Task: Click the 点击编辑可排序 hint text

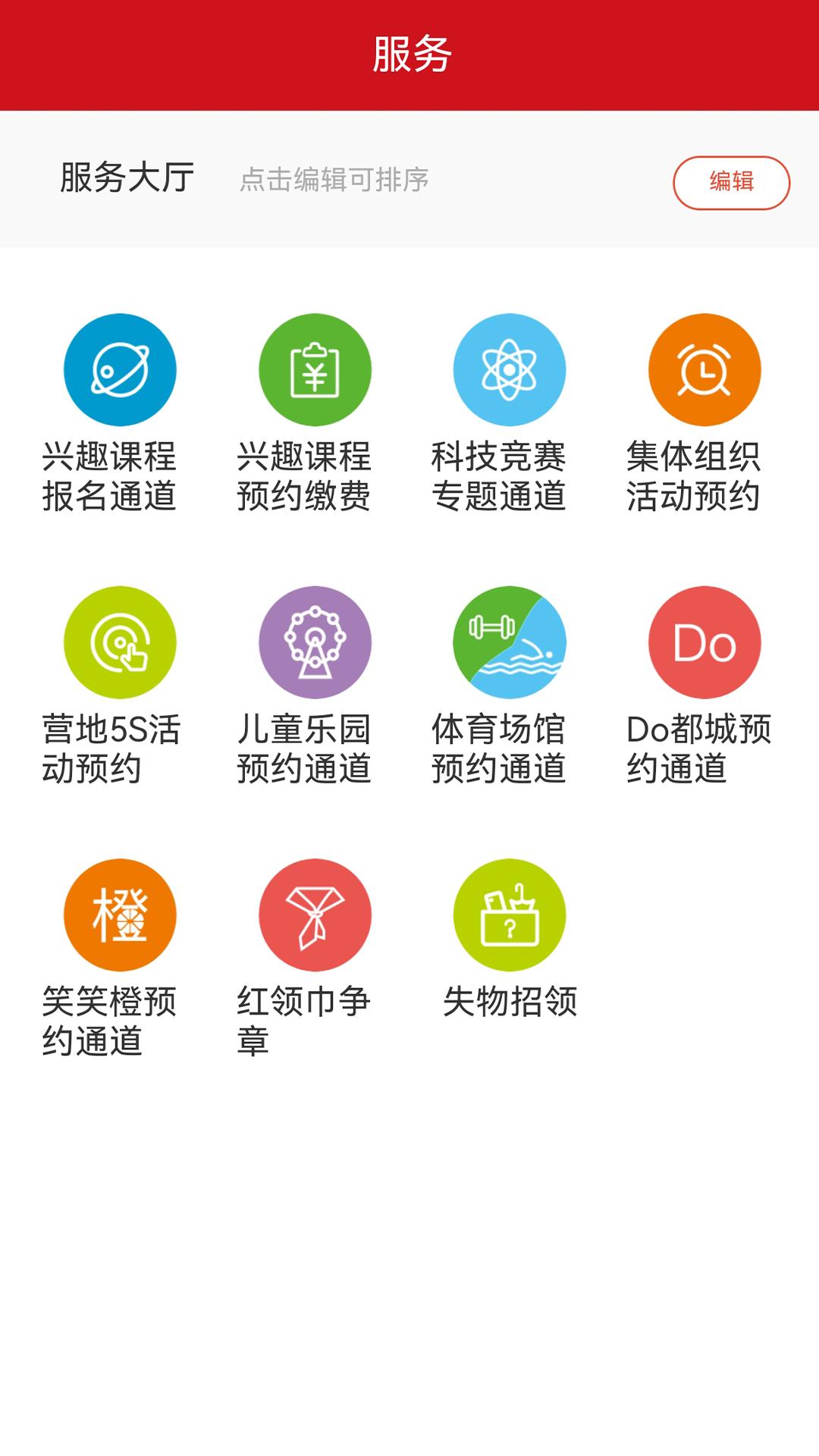Action: pyautogui.click(x=334, y=180)
